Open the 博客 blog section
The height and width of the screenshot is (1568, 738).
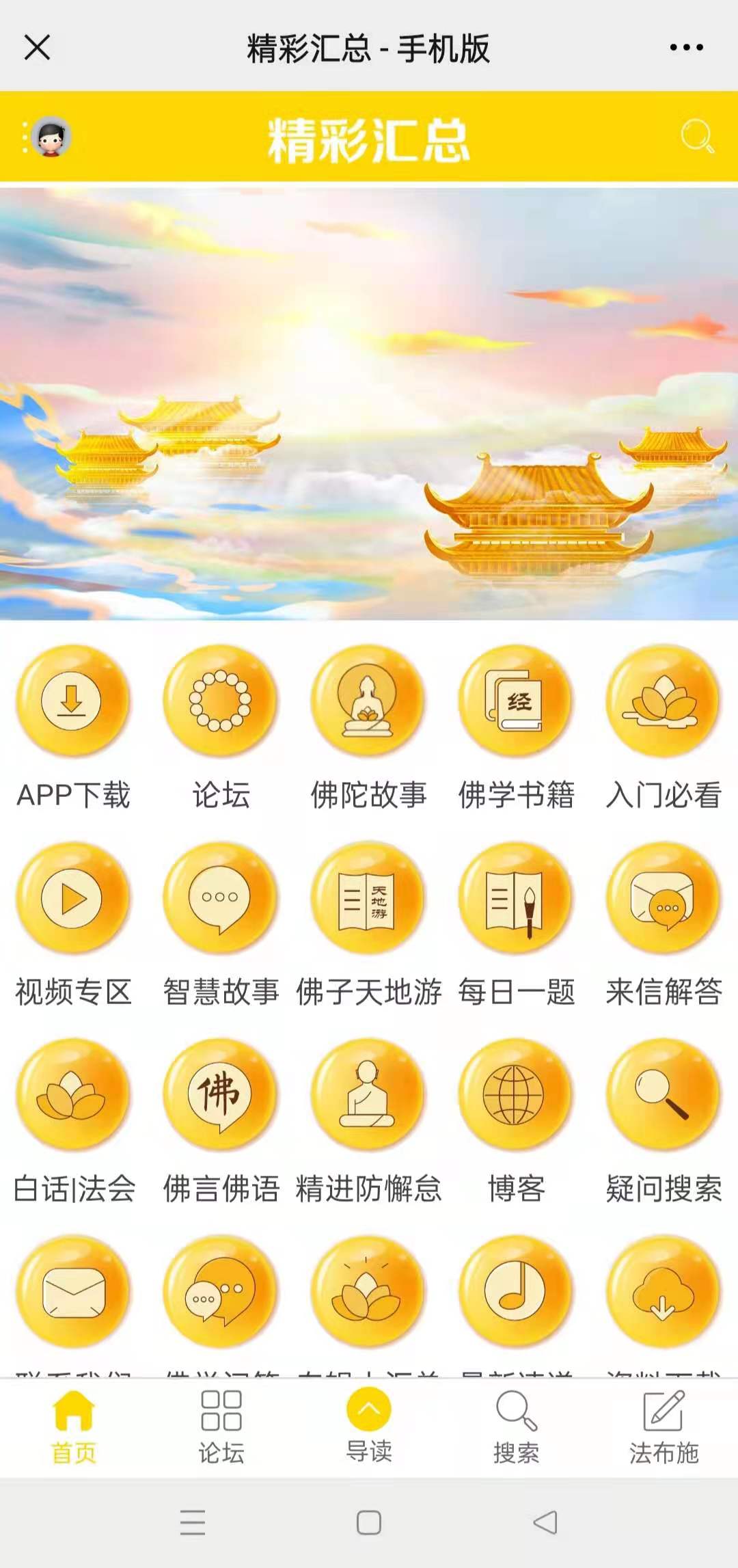(x=516, y=1095)
